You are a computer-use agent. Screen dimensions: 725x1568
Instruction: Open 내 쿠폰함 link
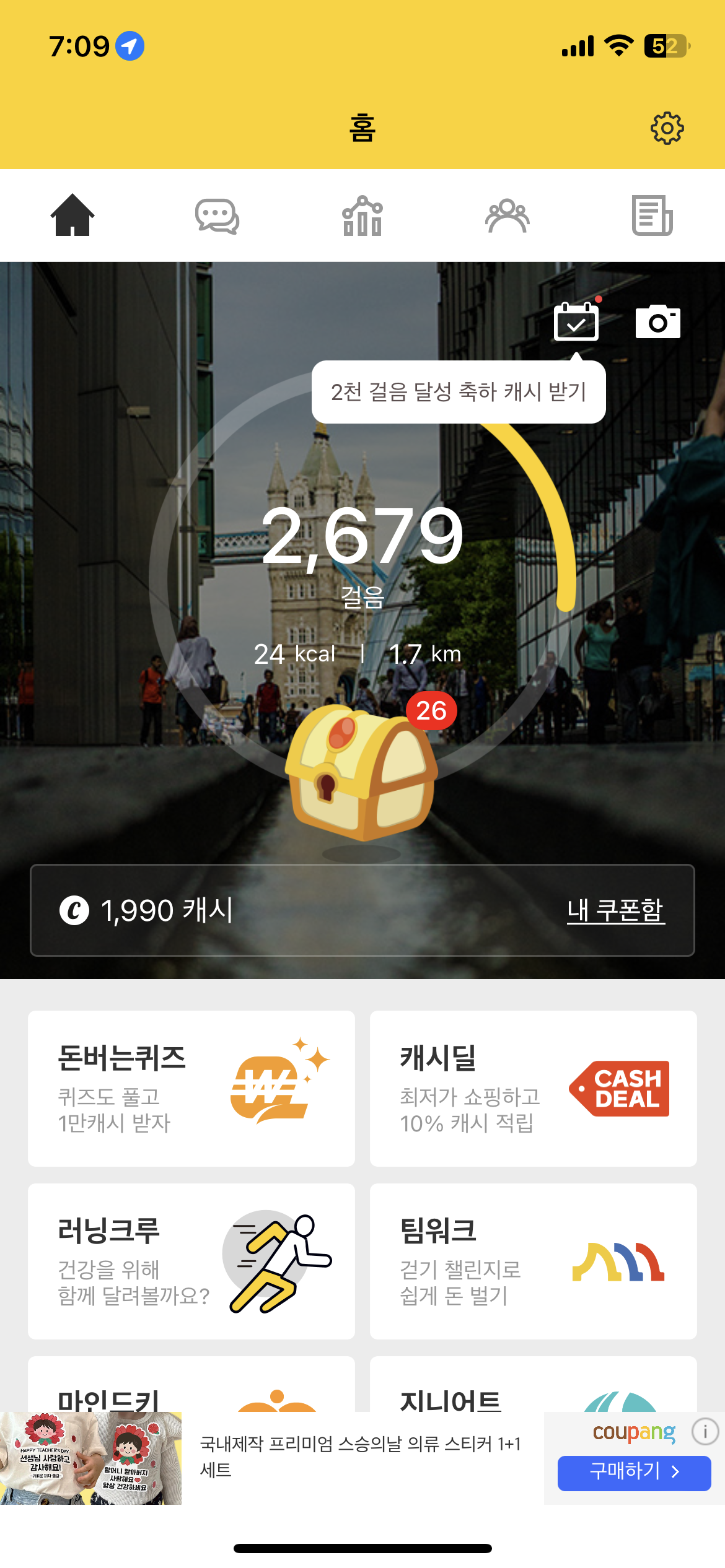pos(615,910)
